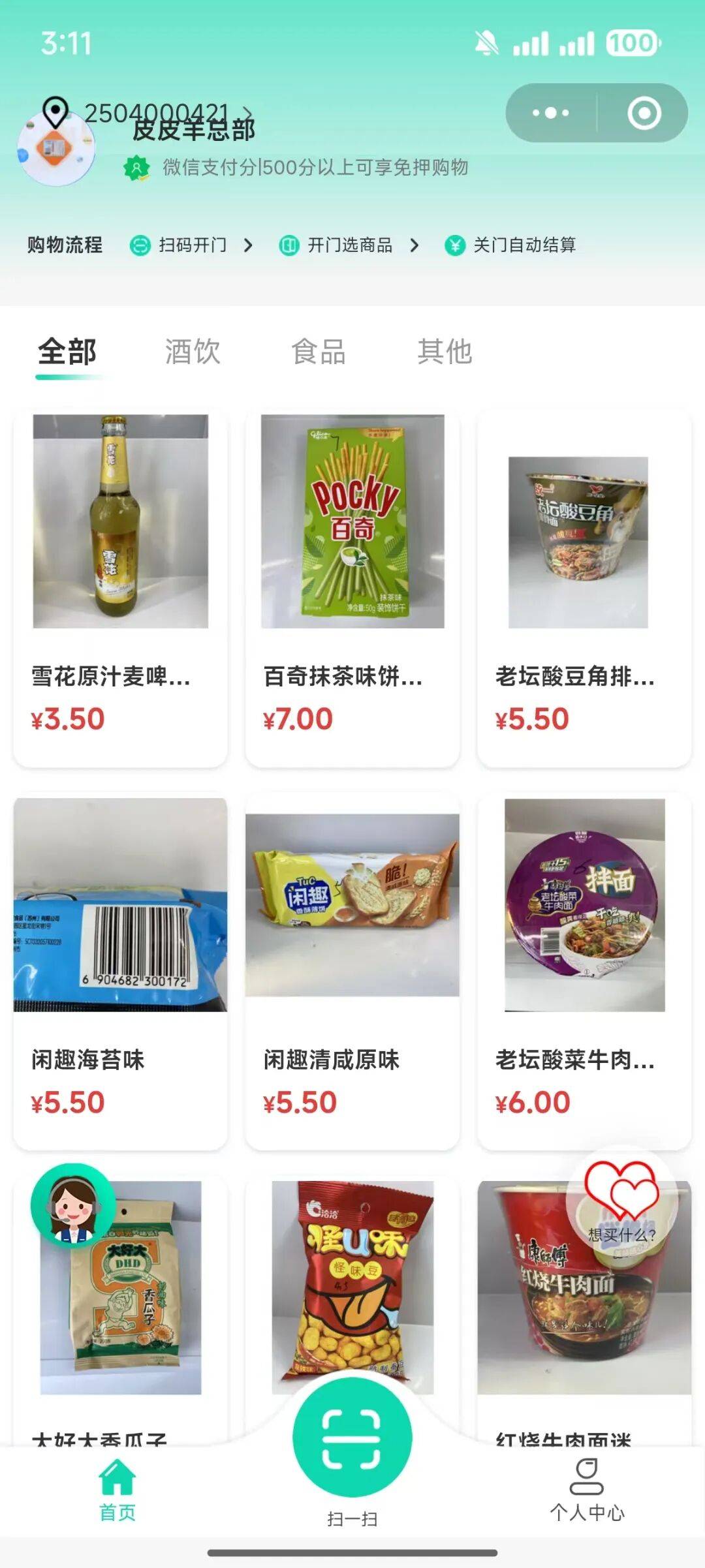This screenshot has width=705, height=1568.
Task: Switch to the 食品 category tab
Action: click(319, 352)
